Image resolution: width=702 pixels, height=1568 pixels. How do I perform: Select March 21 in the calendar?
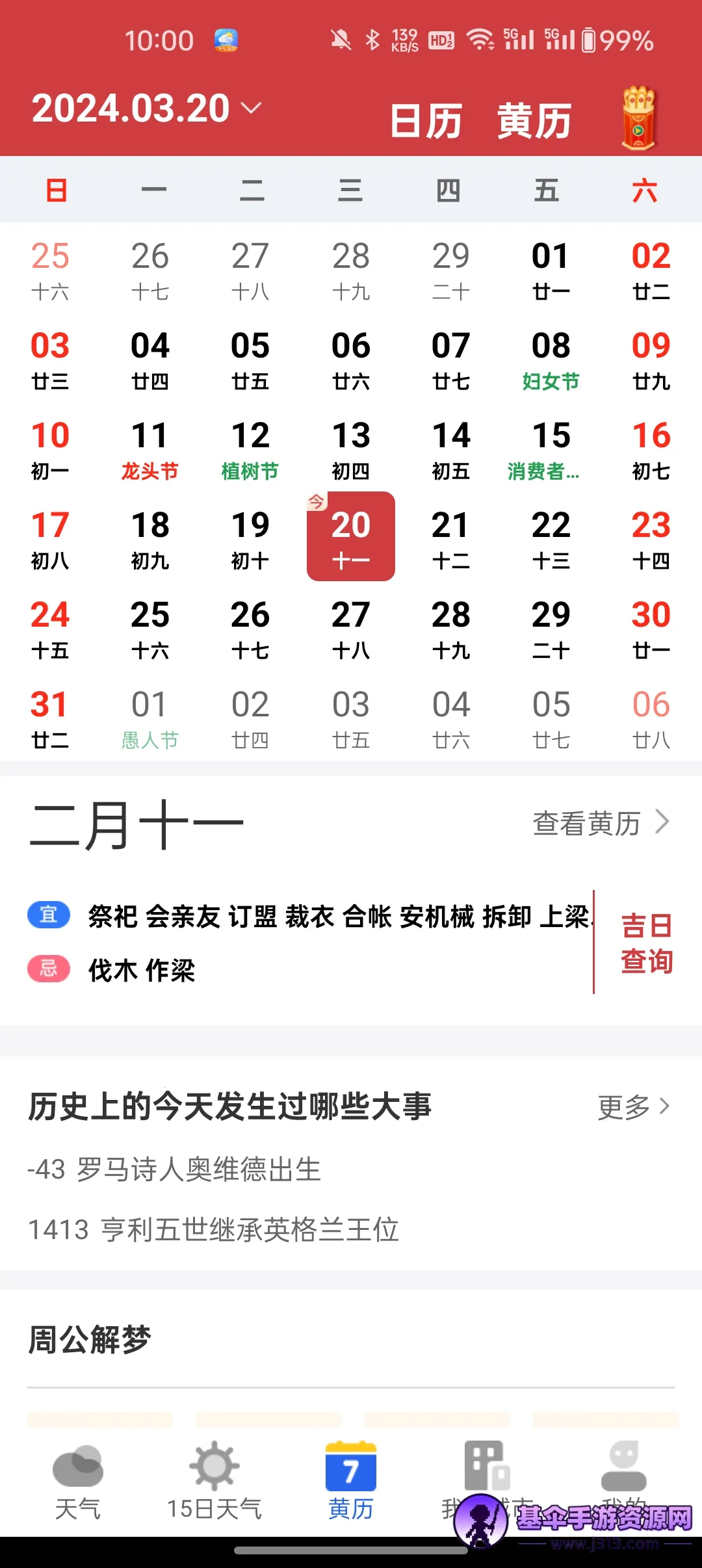(451, 540)
